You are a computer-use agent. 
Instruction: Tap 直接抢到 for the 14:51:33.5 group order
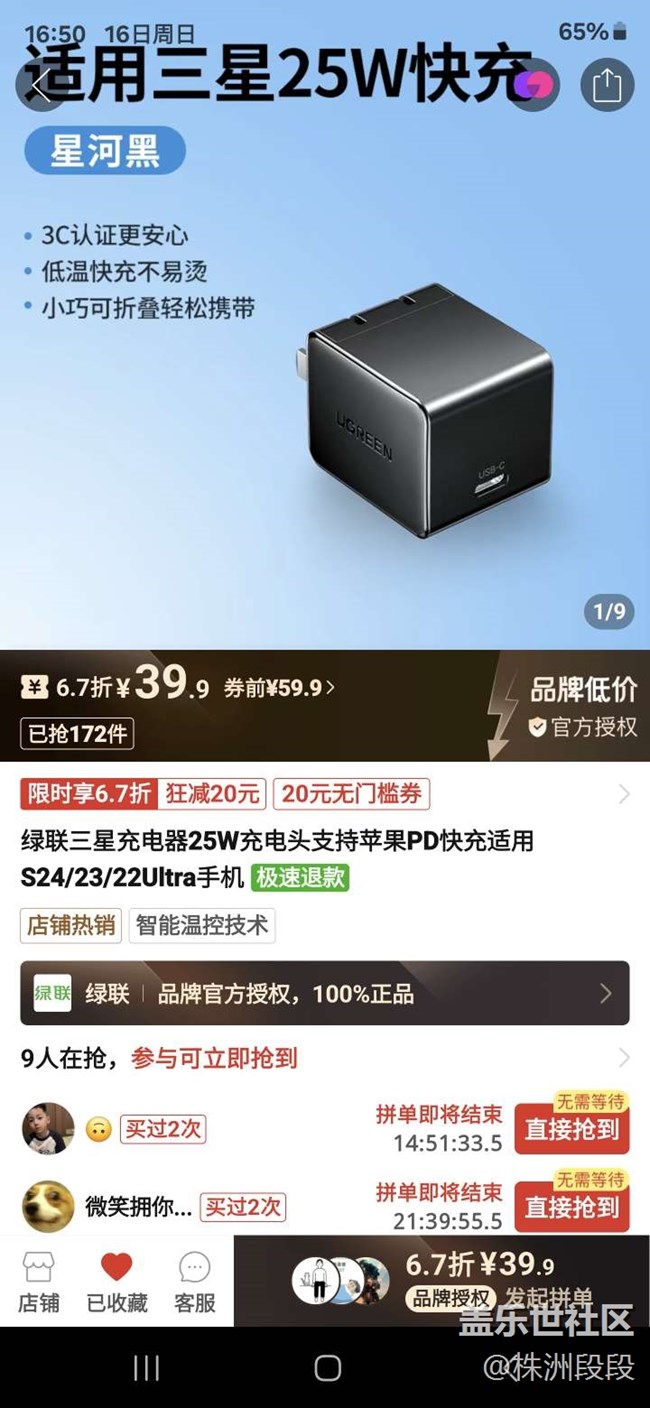click(572, 1130)
